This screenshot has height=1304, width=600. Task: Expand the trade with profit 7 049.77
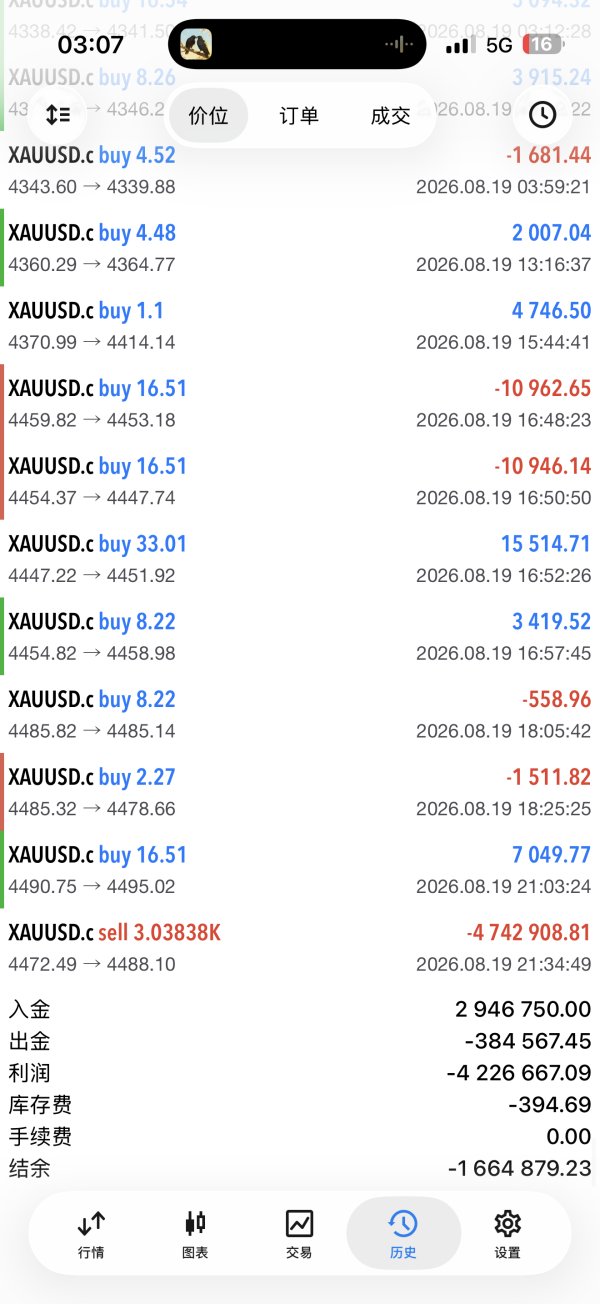pos(300,870)
